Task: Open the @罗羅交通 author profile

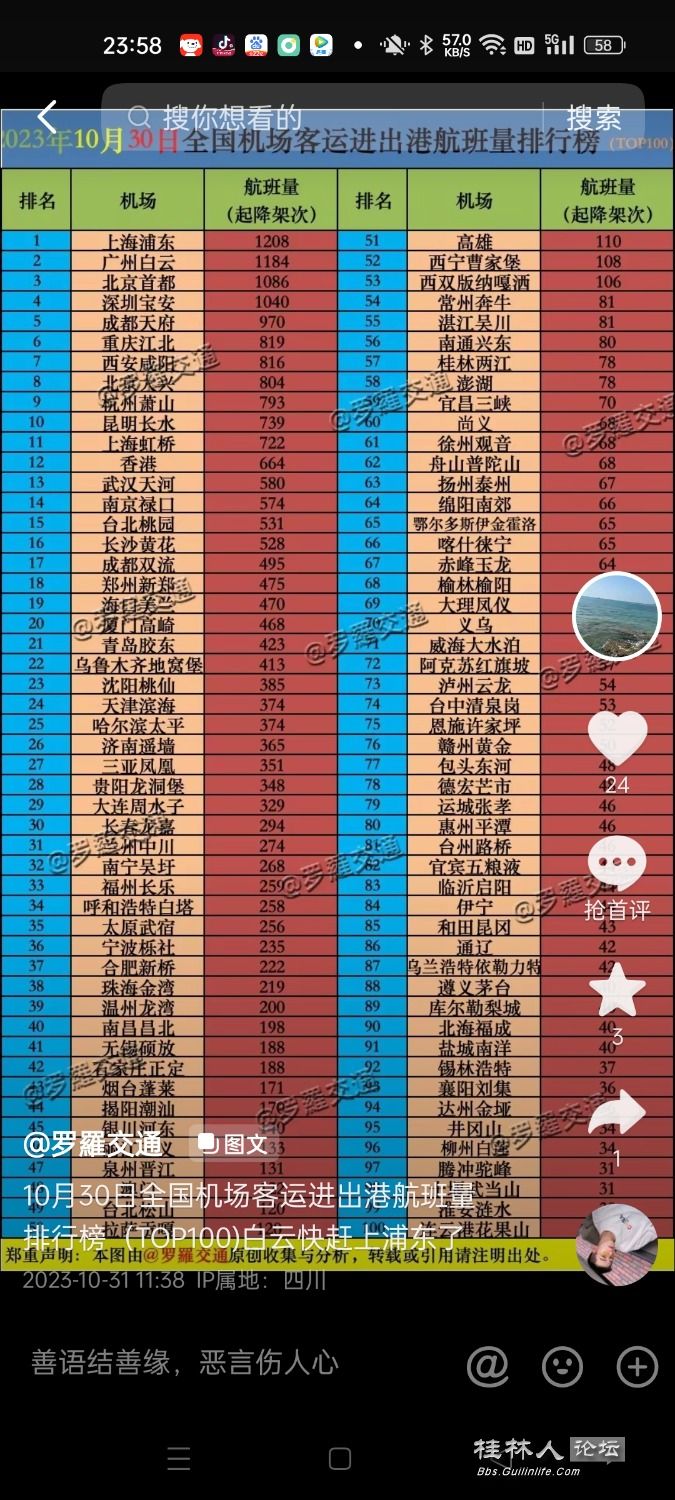Action: click(x=93, y=1143)
